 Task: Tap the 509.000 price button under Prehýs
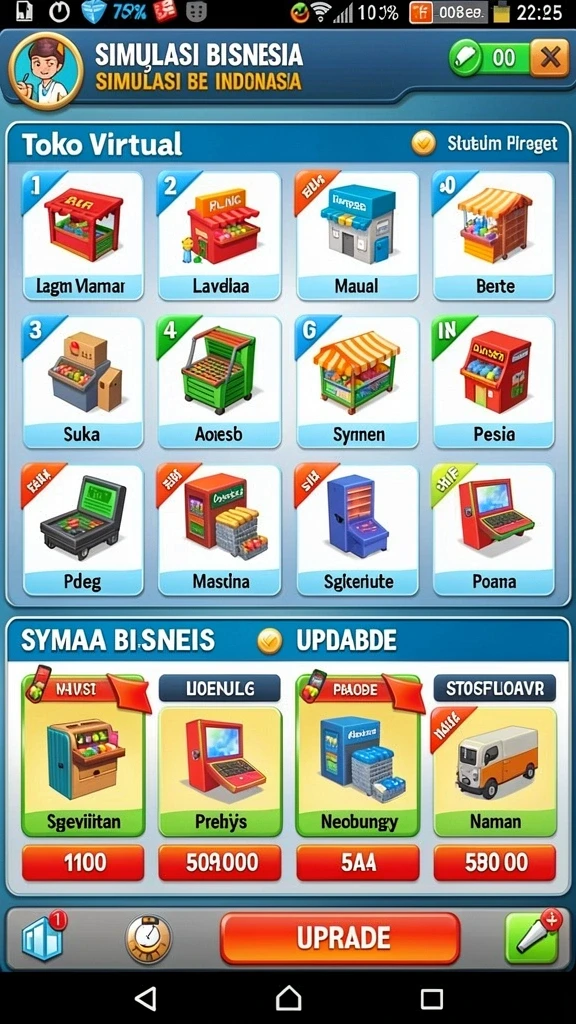[x=219, y=862]
